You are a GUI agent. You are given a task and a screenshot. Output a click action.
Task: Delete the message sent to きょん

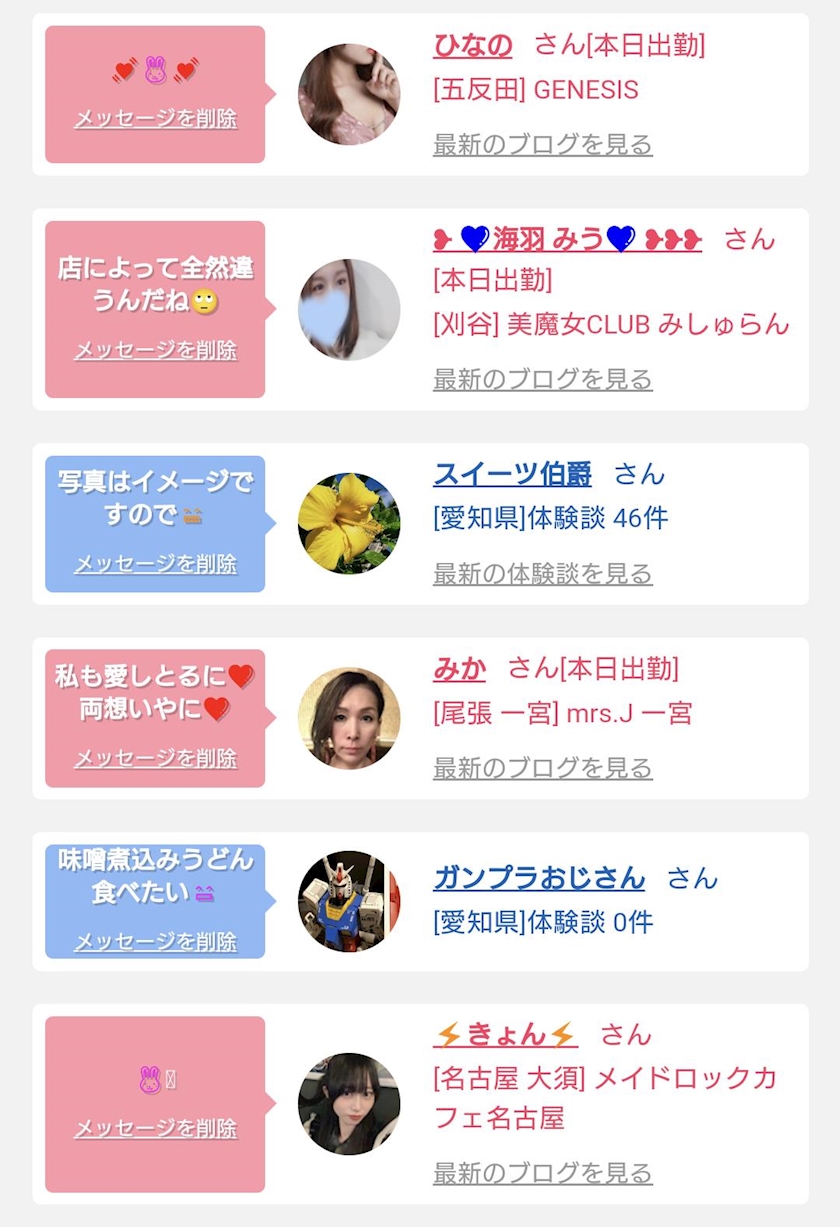(155, 1128)
